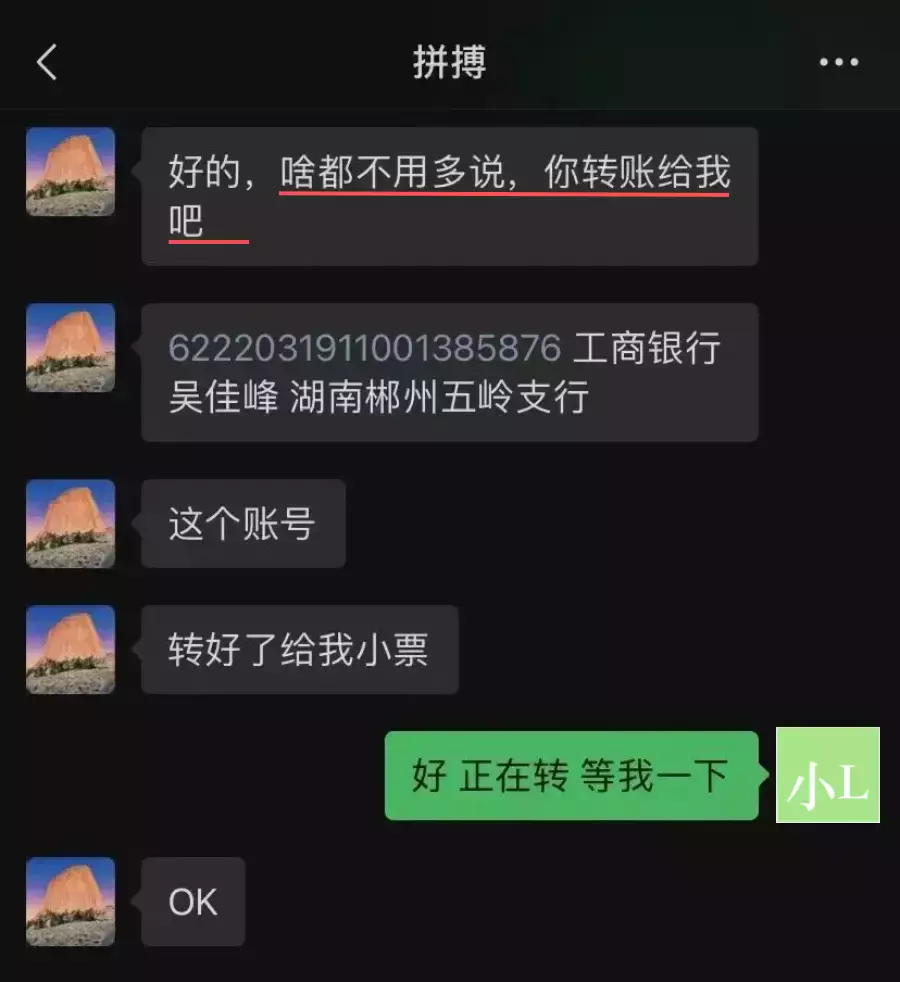Tap the 转好了给我小票 message bubble

[x=300, y=650]
